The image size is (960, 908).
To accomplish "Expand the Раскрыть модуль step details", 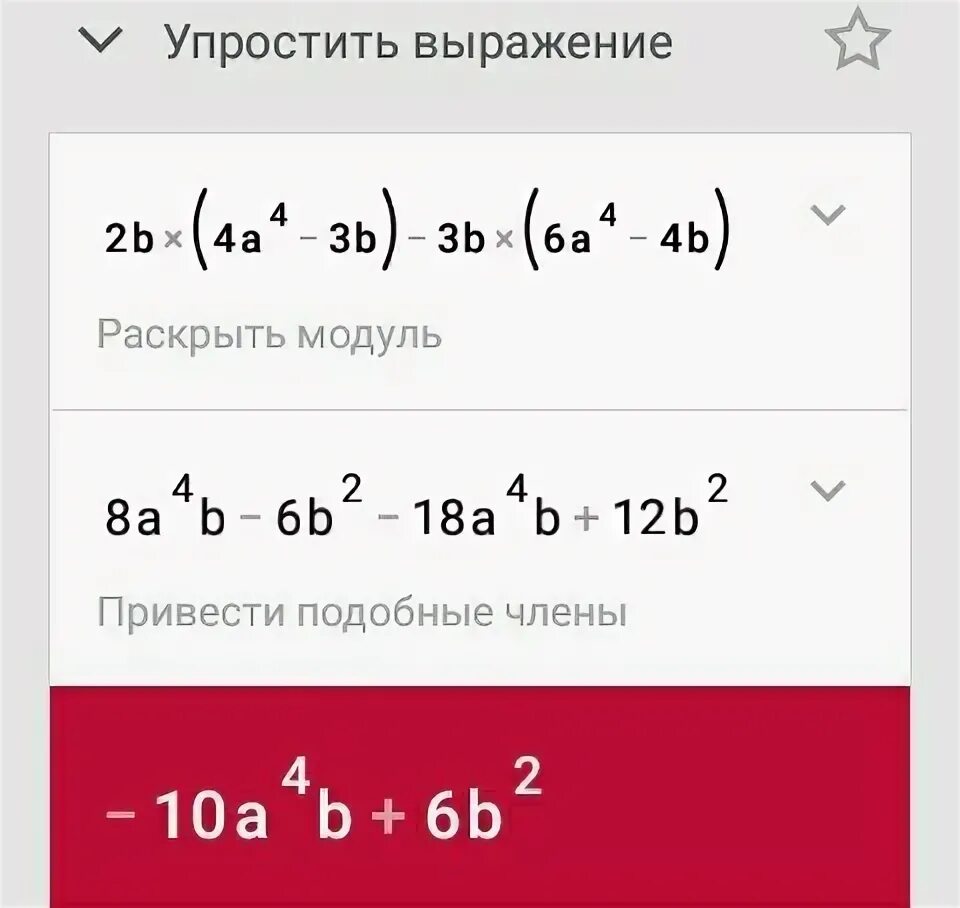I will click(827, 216).
